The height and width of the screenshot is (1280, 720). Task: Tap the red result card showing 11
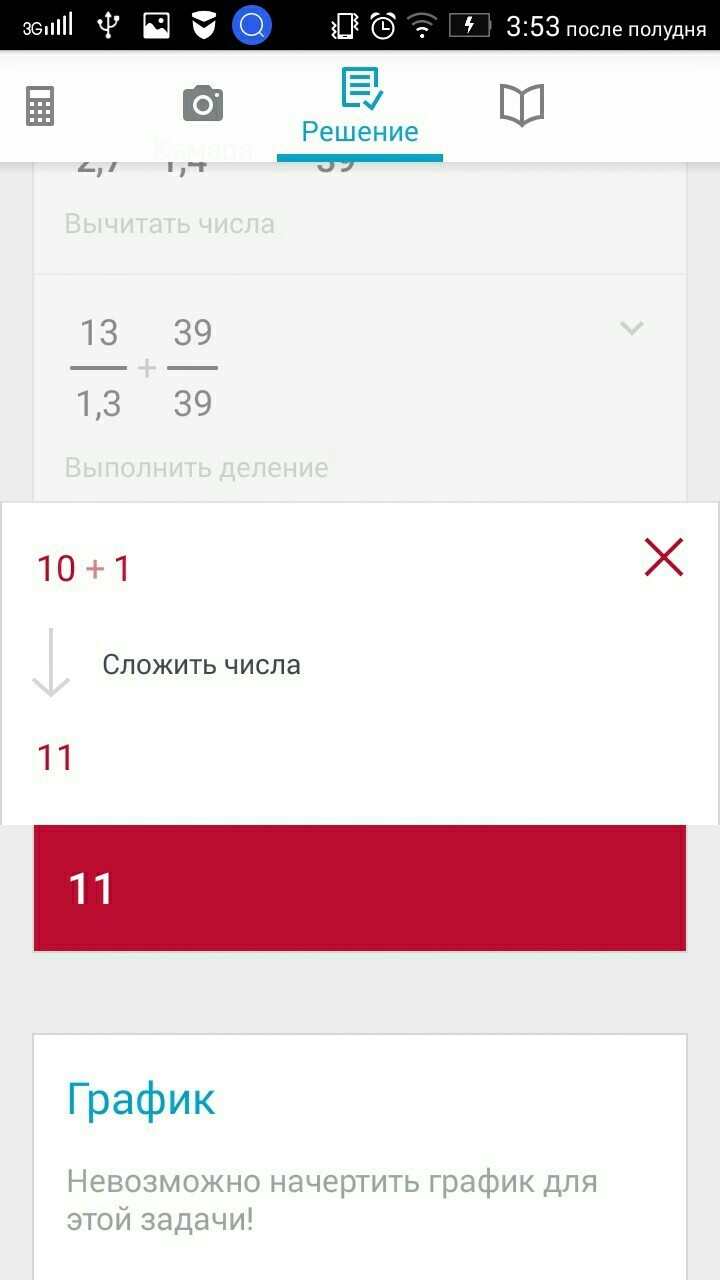(x=360, y=888)
